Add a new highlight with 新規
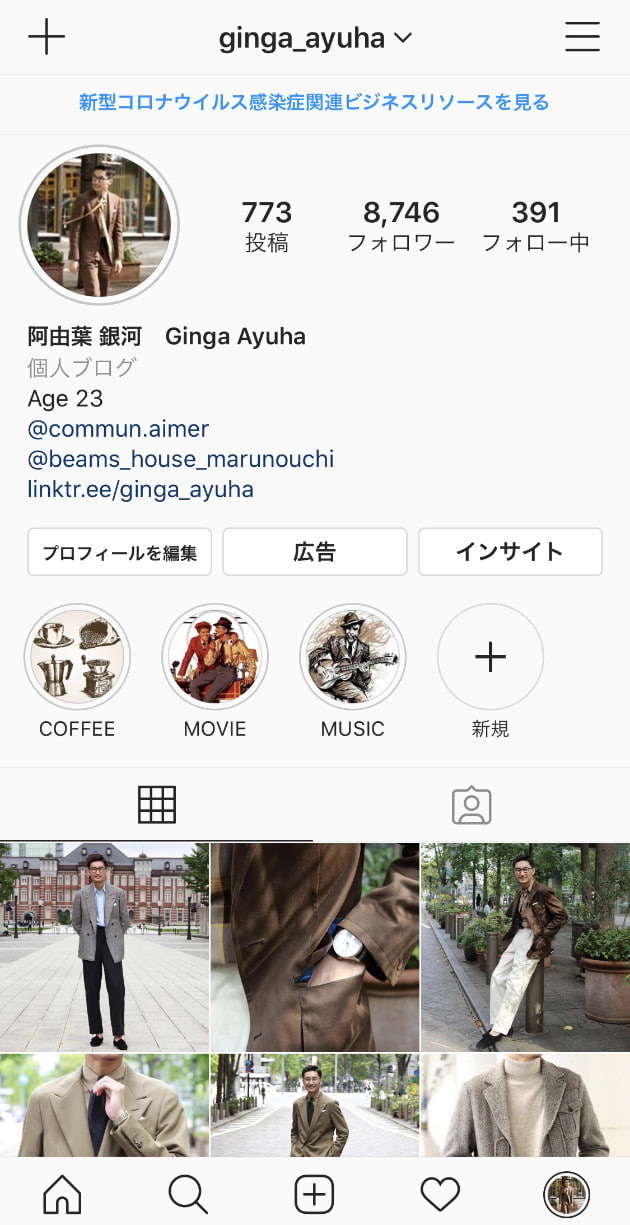 point(490,657)
